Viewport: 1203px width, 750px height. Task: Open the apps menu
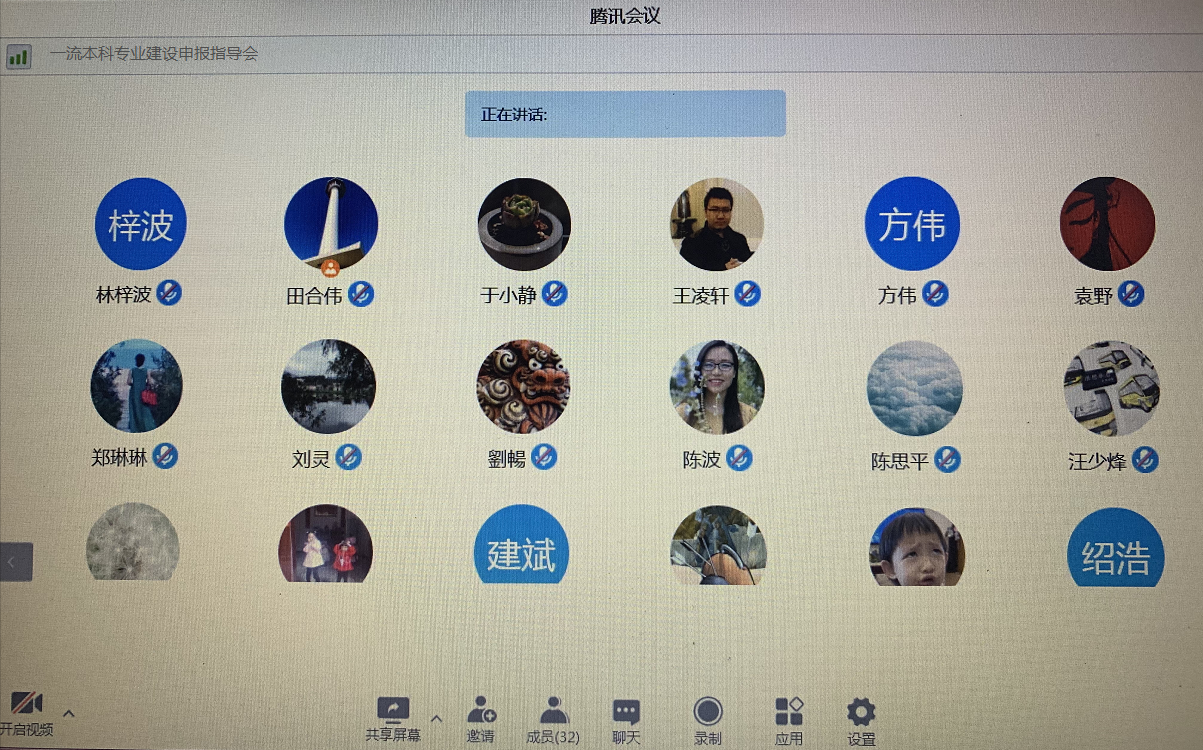[x=789, y=717]
